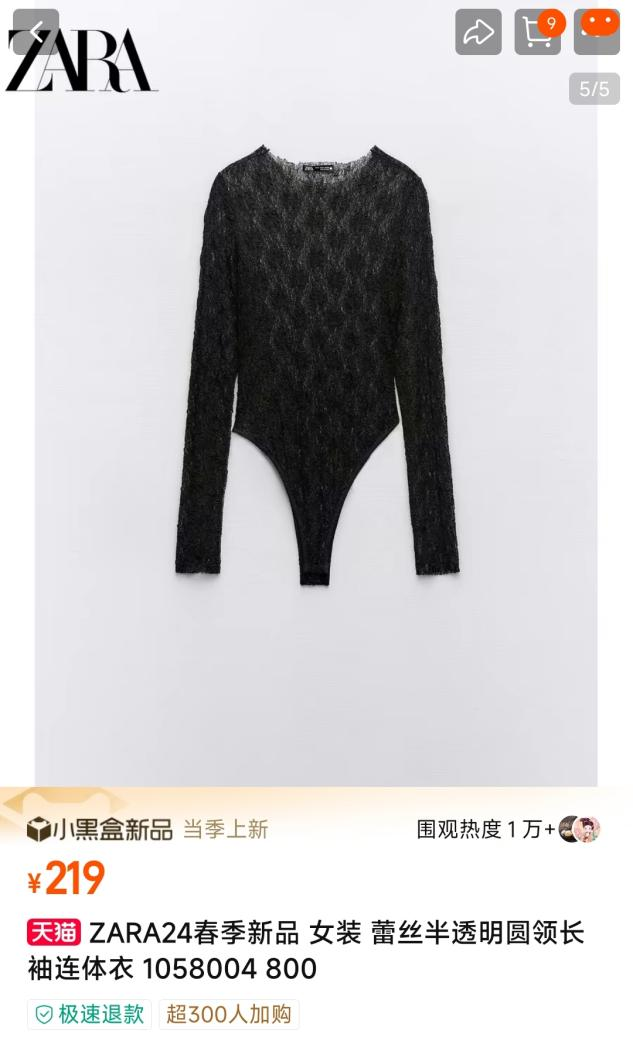Go back using the top-left arrow

pos(36,32)
